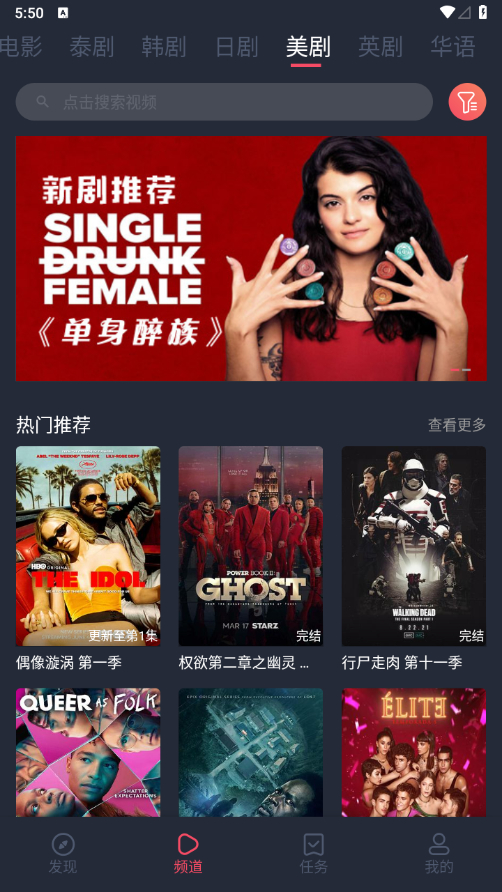Open the 日剧 tab
The height and width of the screenshot is (892, 502).
pos(236,47)
